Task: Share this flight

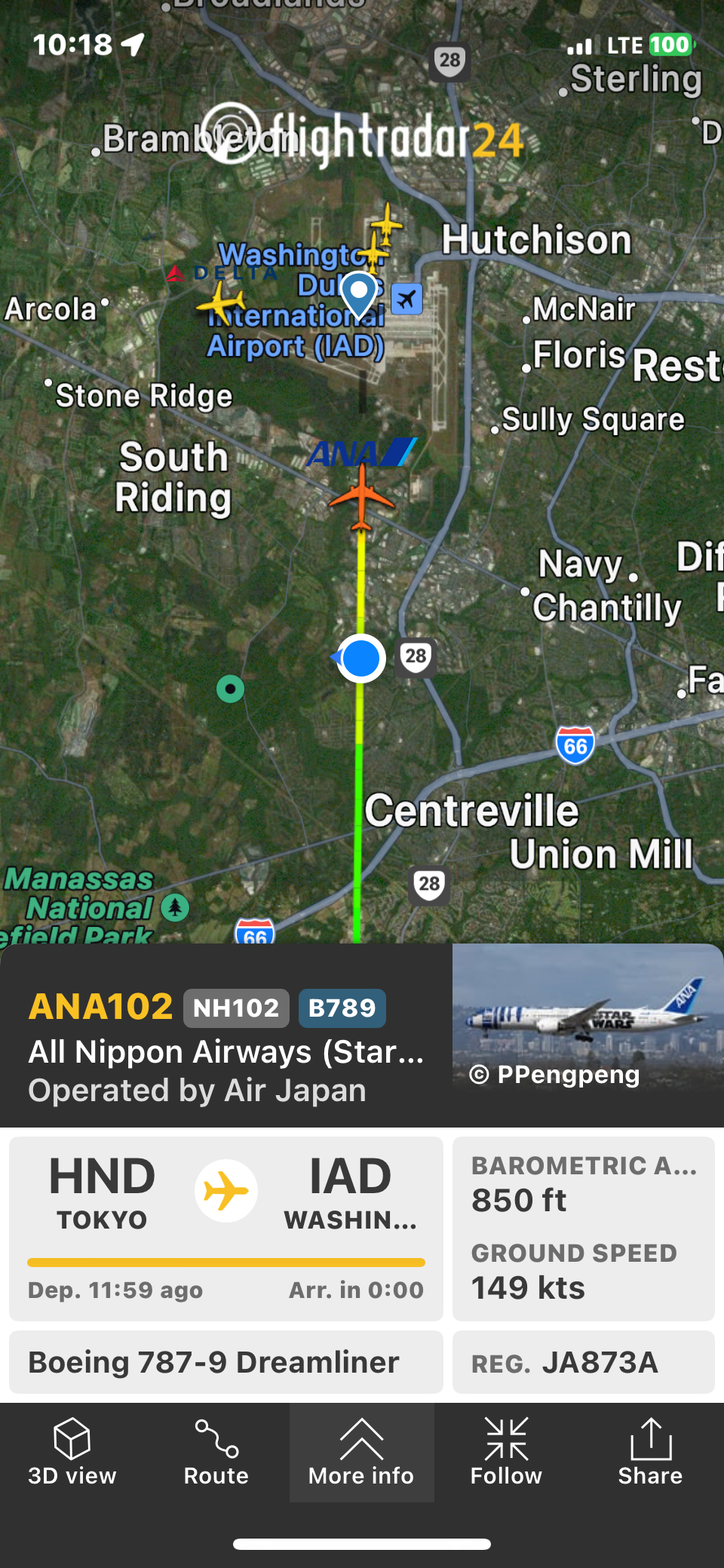Action: coord(650,1453)
